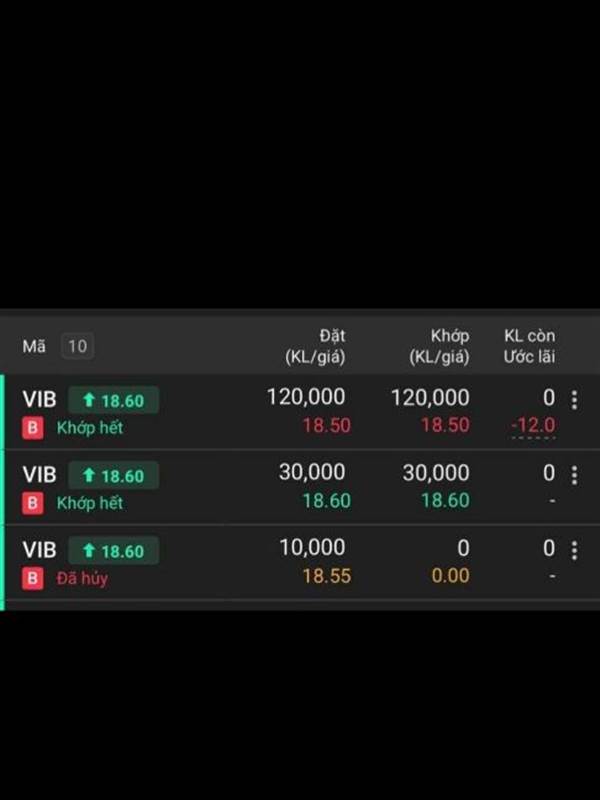Open the VIB order matched at 18.50
Screen dimensions: 600x800
(300, 412)
